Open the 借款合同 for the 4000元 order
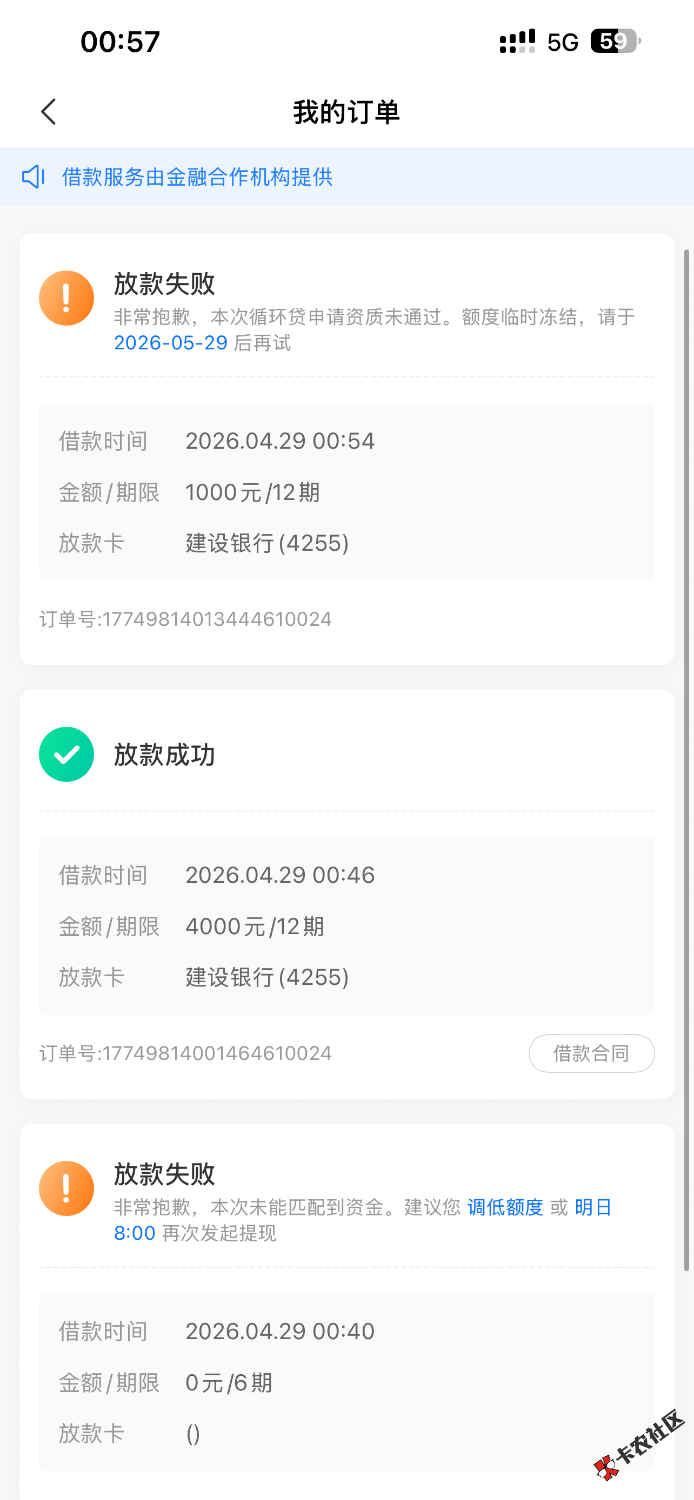 click(591, 1053)
